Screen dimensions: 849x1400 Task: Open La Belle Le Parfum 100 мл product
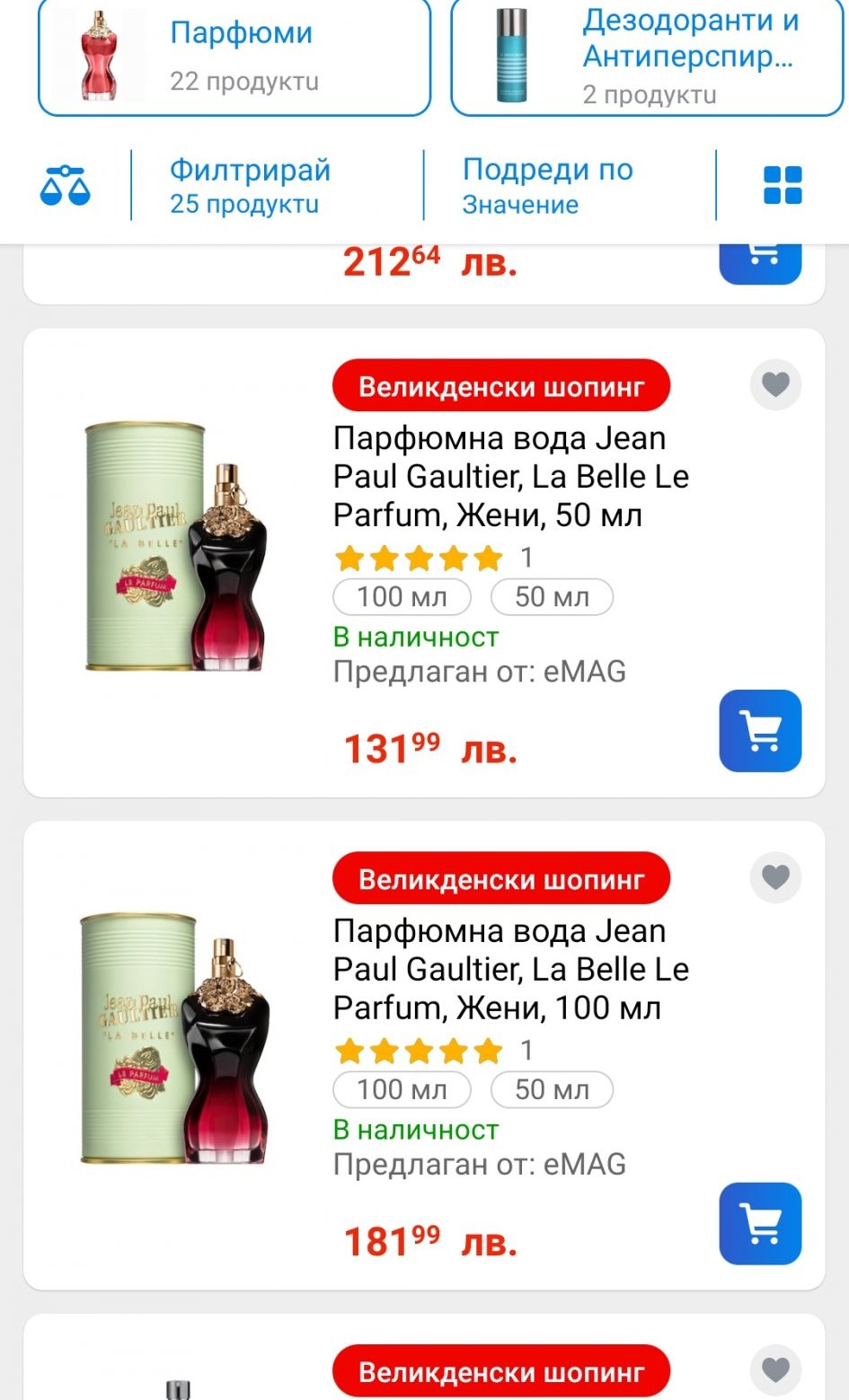[510, 970]
